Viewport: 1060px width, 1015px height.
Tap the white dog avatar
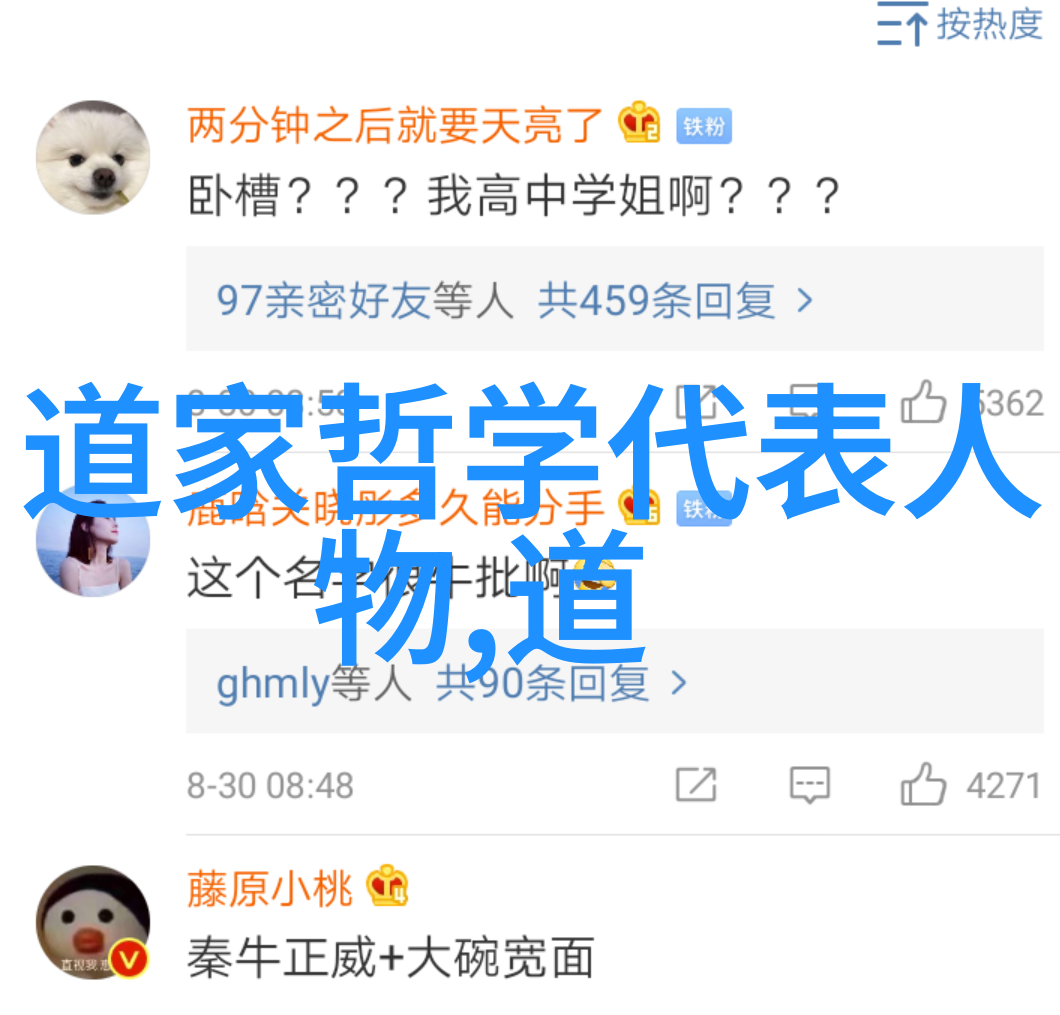pyautogui.click(x=92, y=158)
